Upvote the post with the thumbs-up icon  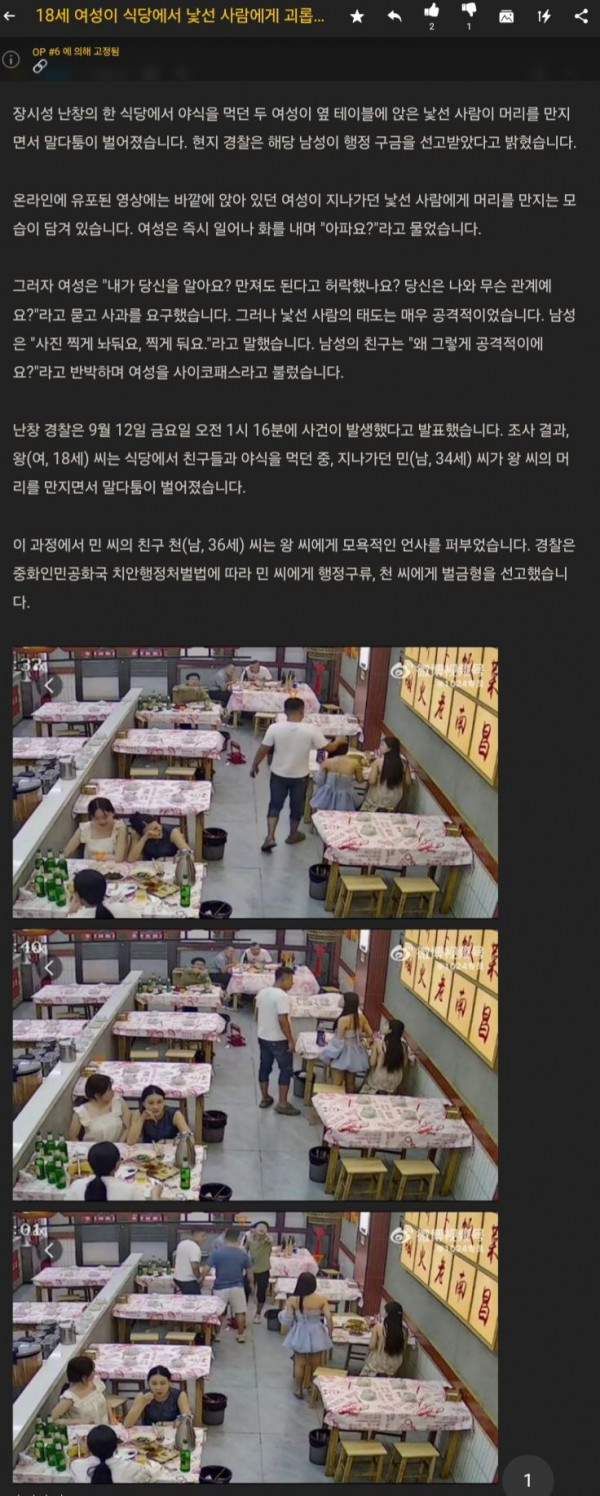coord(432,12)
